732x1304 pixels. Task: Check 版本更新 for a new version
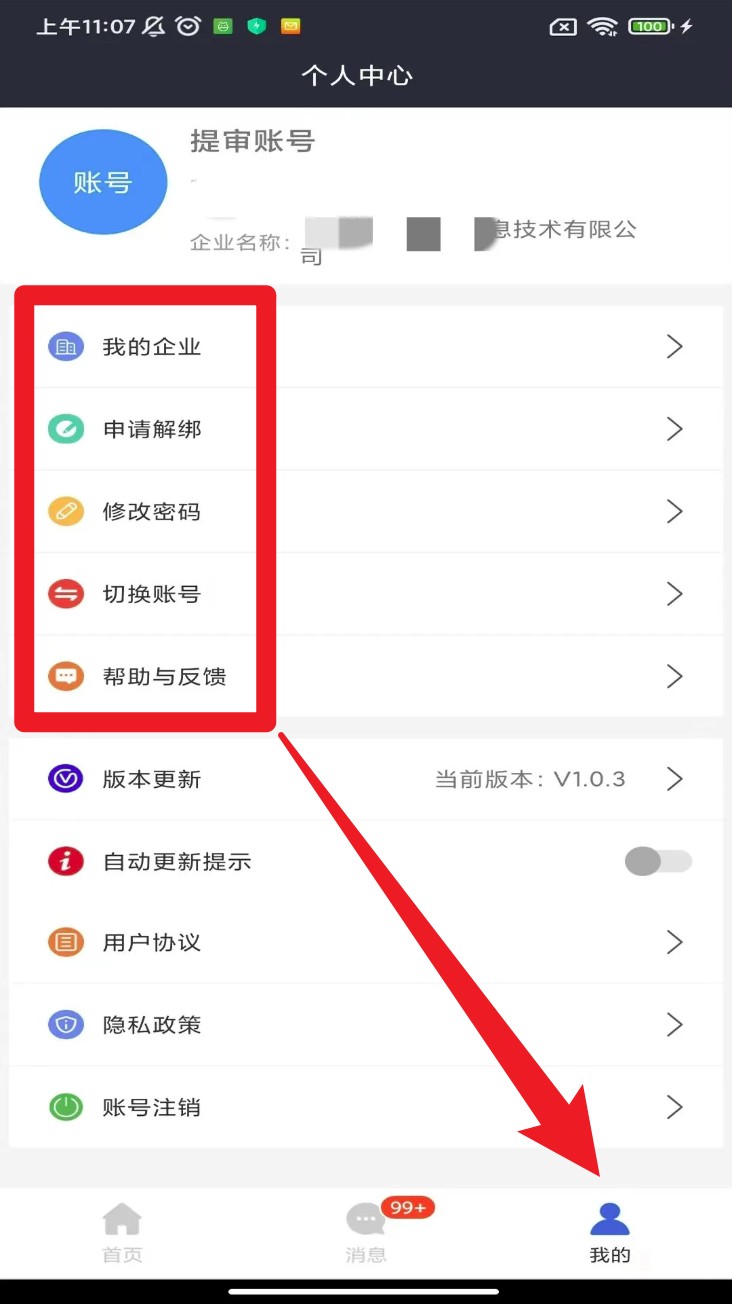click(x=366, y=779)
